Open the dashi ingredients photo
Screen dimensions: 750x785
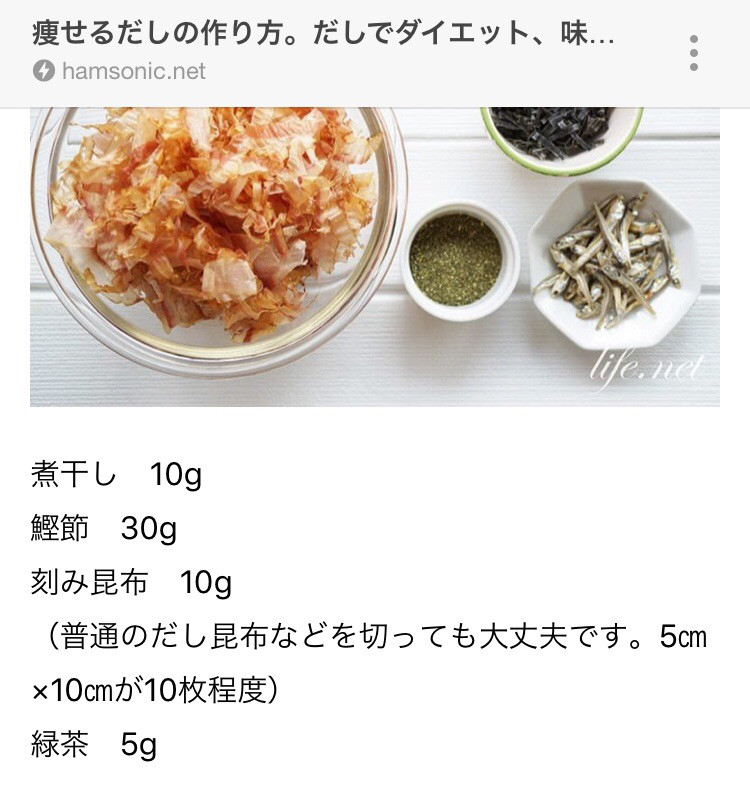point(375,255)
